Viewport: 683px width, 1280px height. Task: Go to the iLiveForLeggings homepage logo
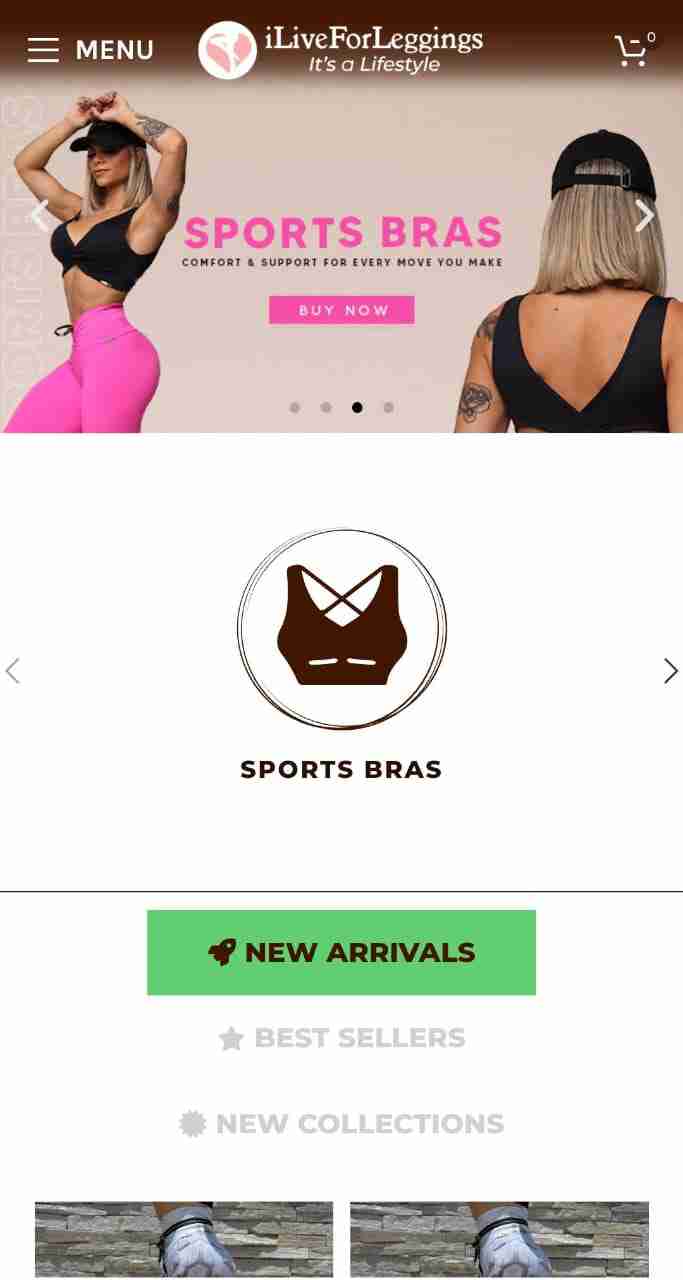point(341,50)
